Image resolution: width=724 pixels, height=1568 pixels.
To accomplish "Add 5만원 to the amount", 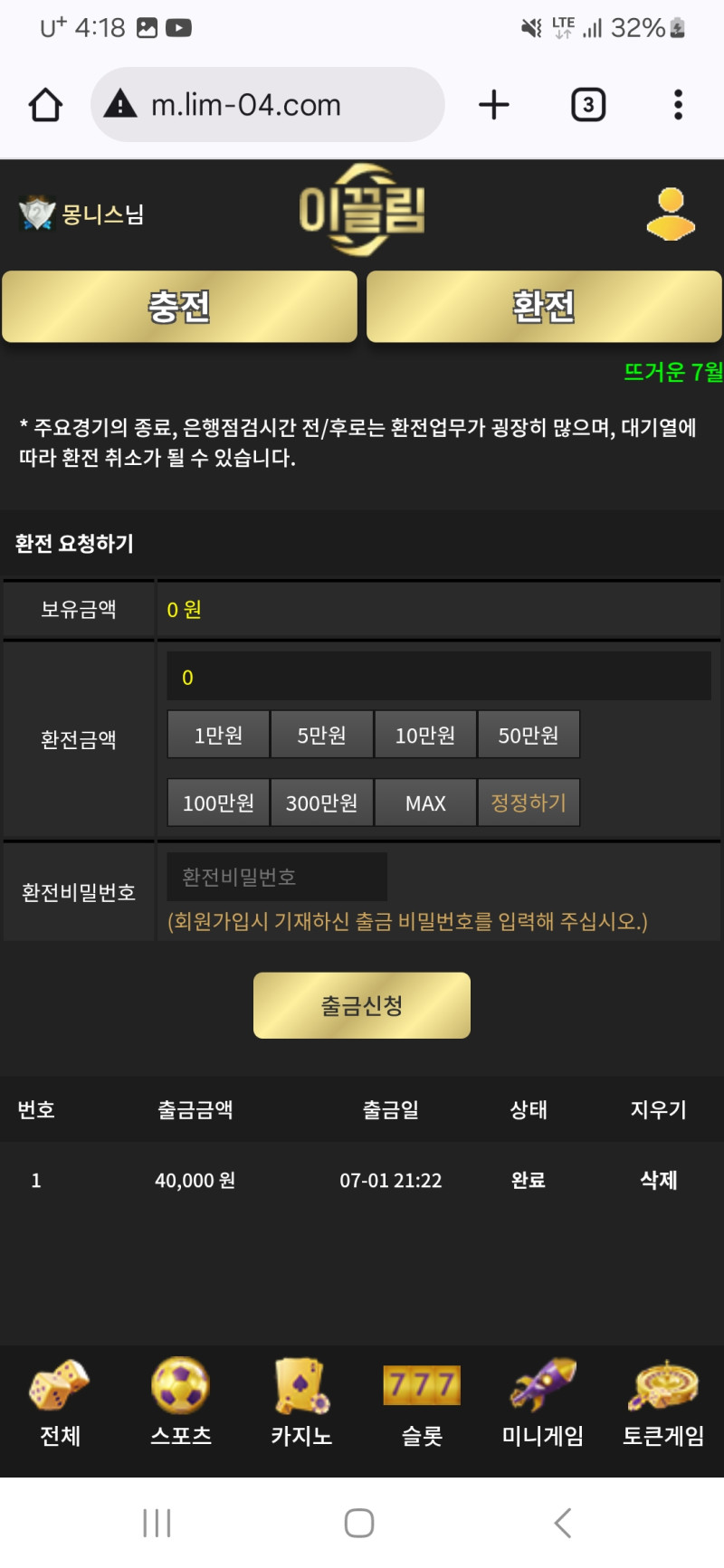I will pos(321,735).
